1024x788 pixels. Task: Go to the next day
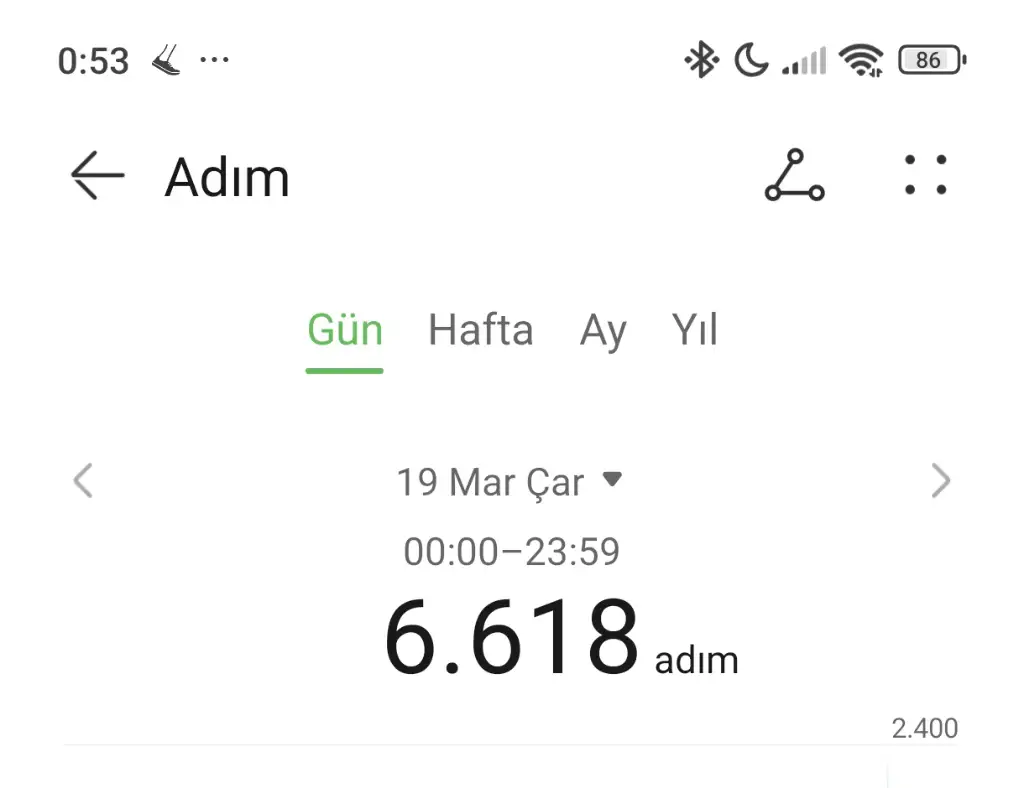pyautogui.click(x=940, y=481)
